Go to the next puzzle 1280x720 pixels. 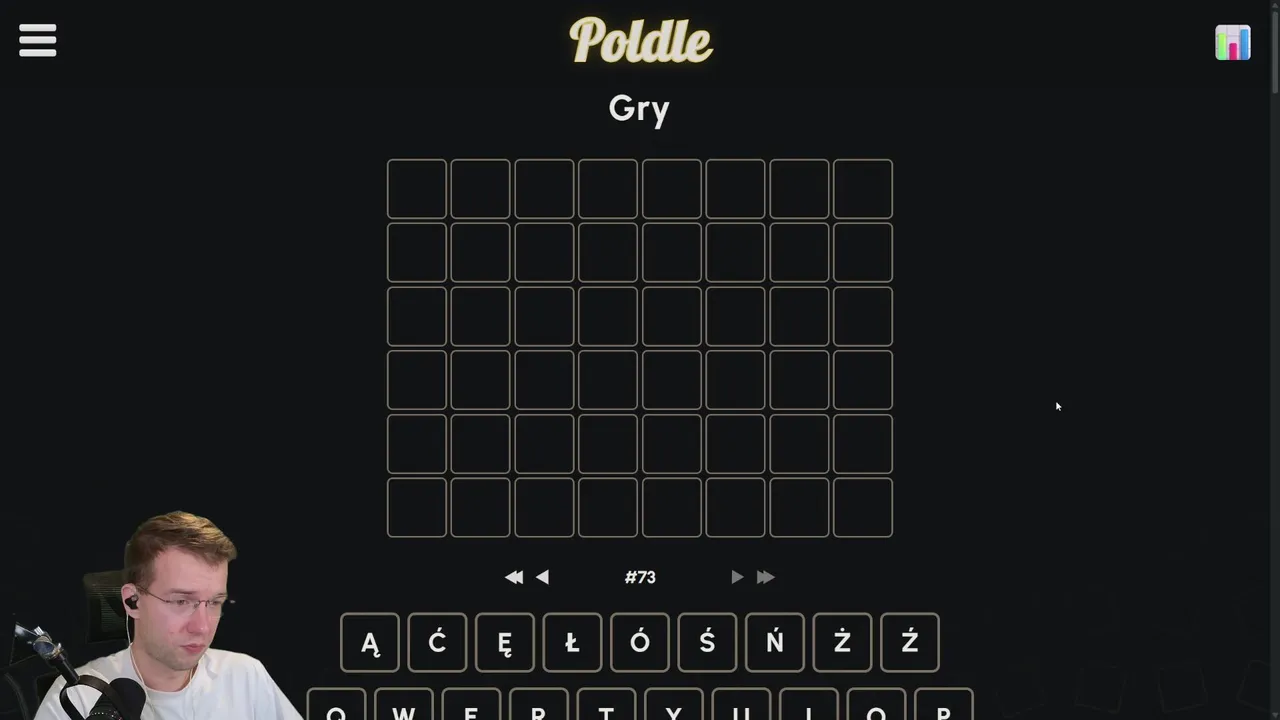pyautogui.click(x=737, y=577)
